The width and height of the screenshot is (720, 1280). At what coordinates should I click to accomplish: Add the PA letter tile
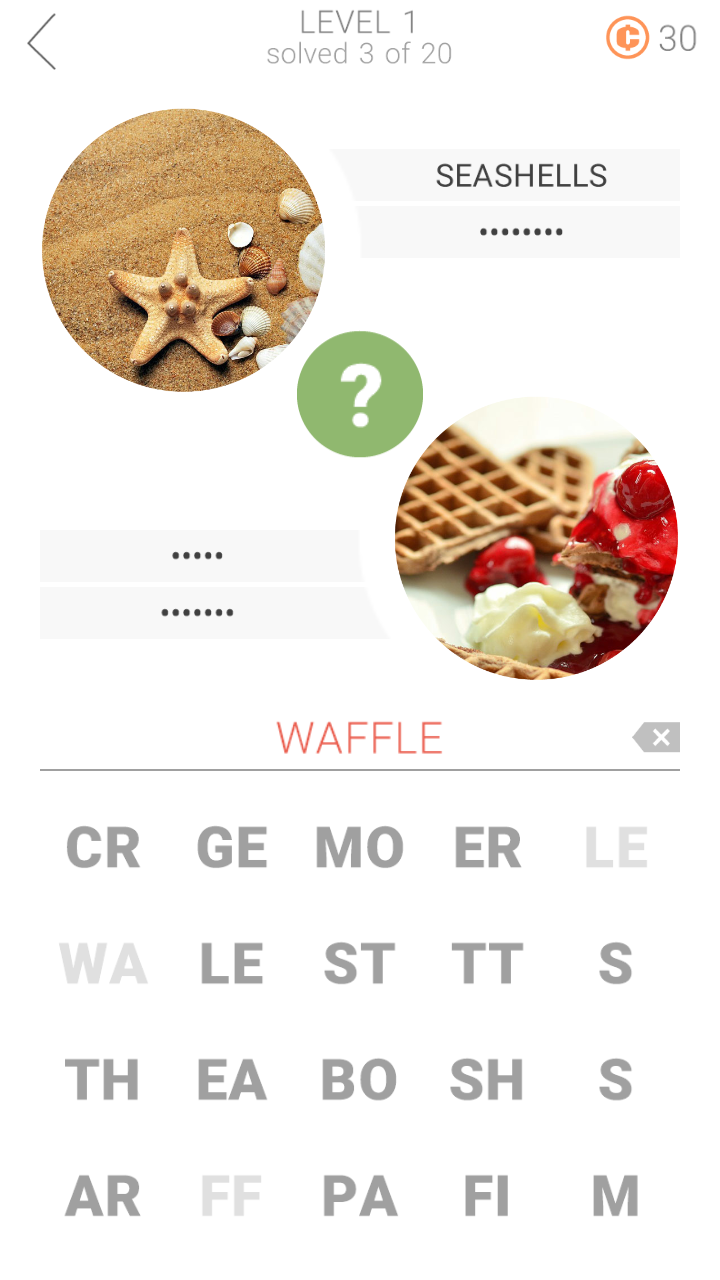[359, 1196]
